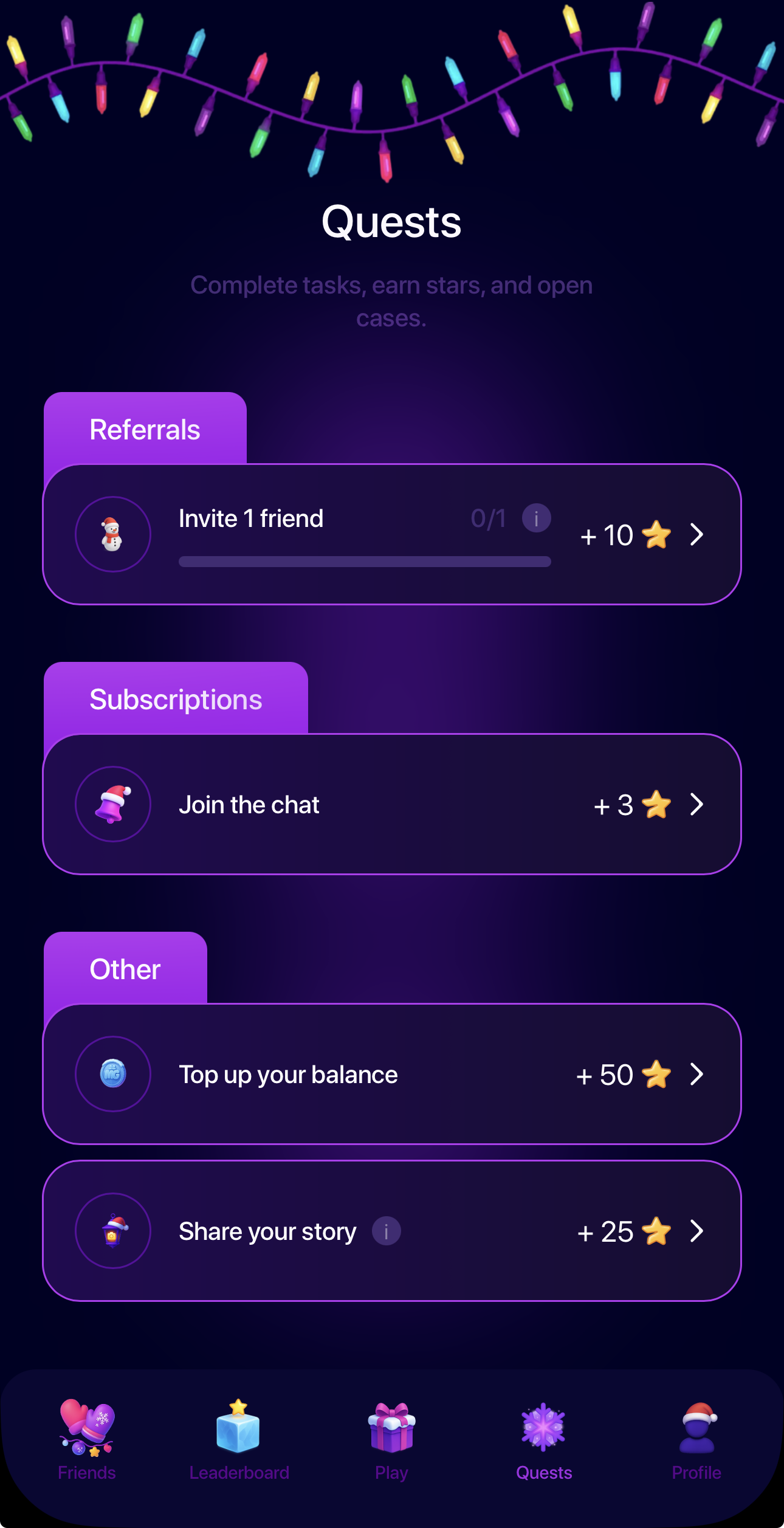Select the snowman icon on the invite quest
Viewport: 784px width, 1528px height.
[x=112, y=534]
